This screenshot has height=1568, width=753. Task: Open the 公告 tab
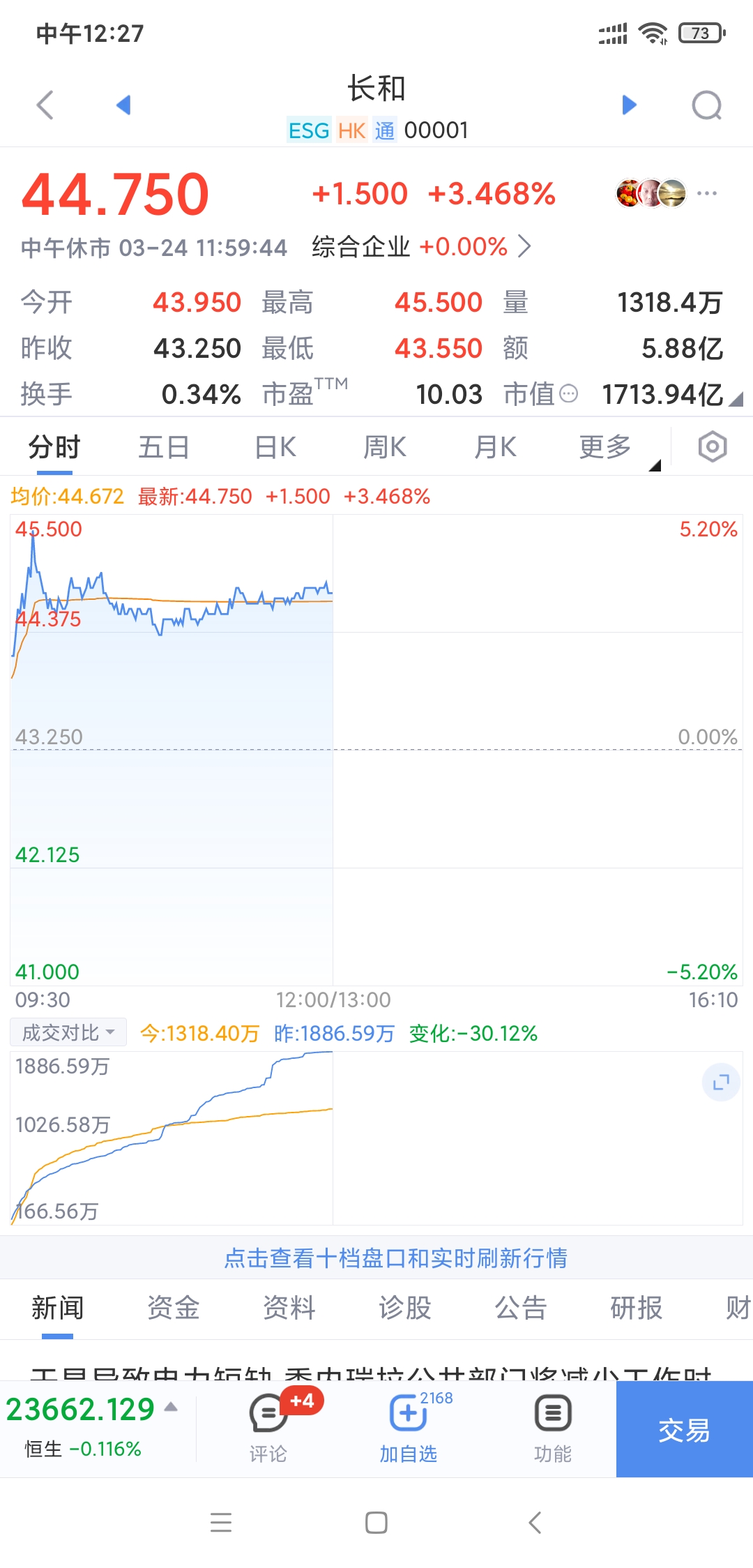(x=521, y=1308)
